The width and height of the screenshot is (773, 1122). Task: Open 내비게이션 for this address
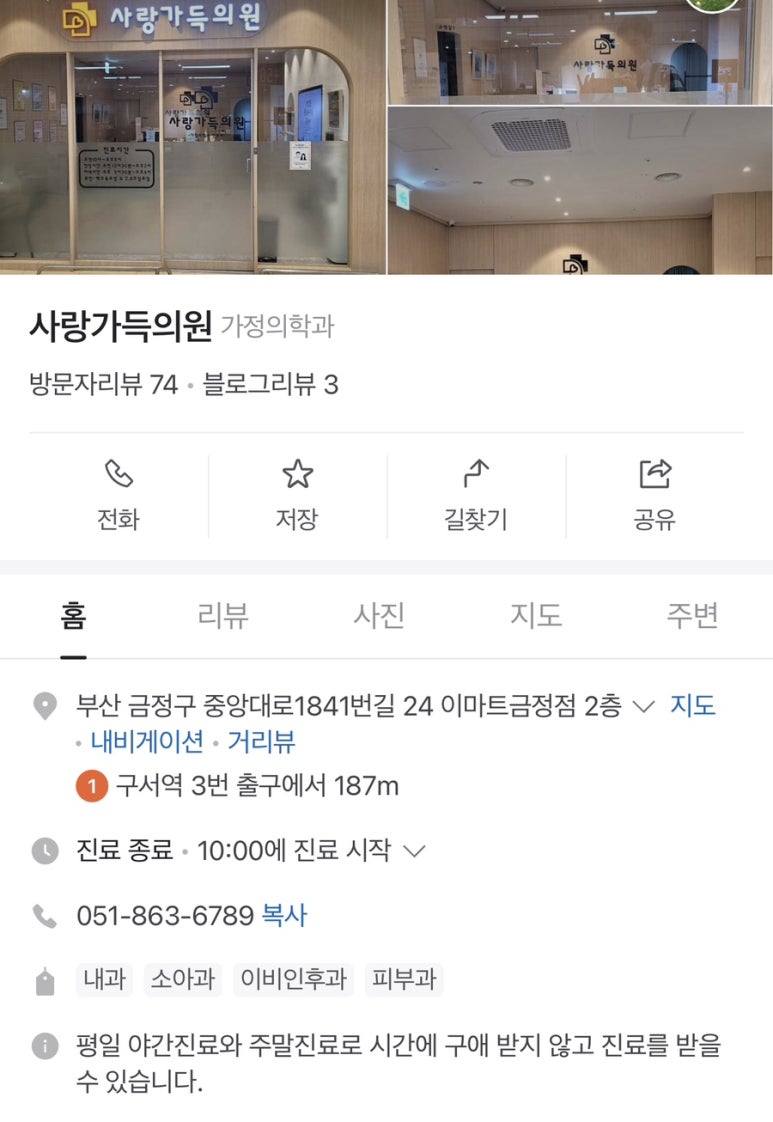click(147, 742)
